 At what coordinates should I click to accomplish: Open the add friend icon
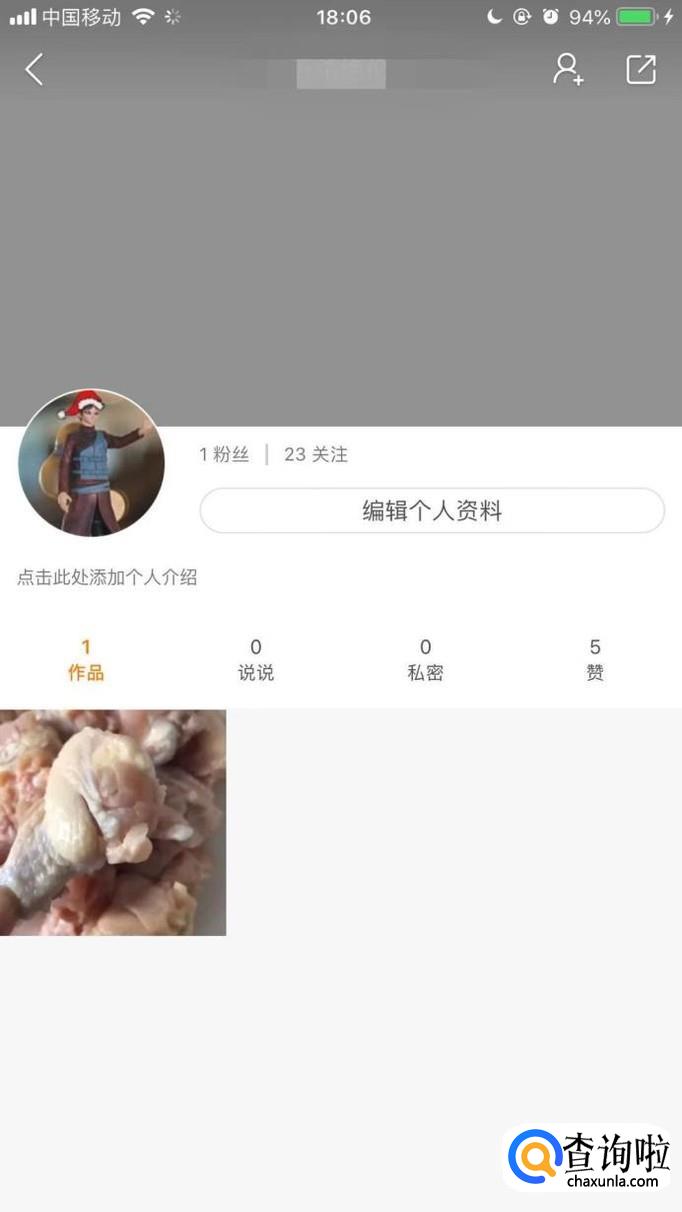(x=569, y=69)
